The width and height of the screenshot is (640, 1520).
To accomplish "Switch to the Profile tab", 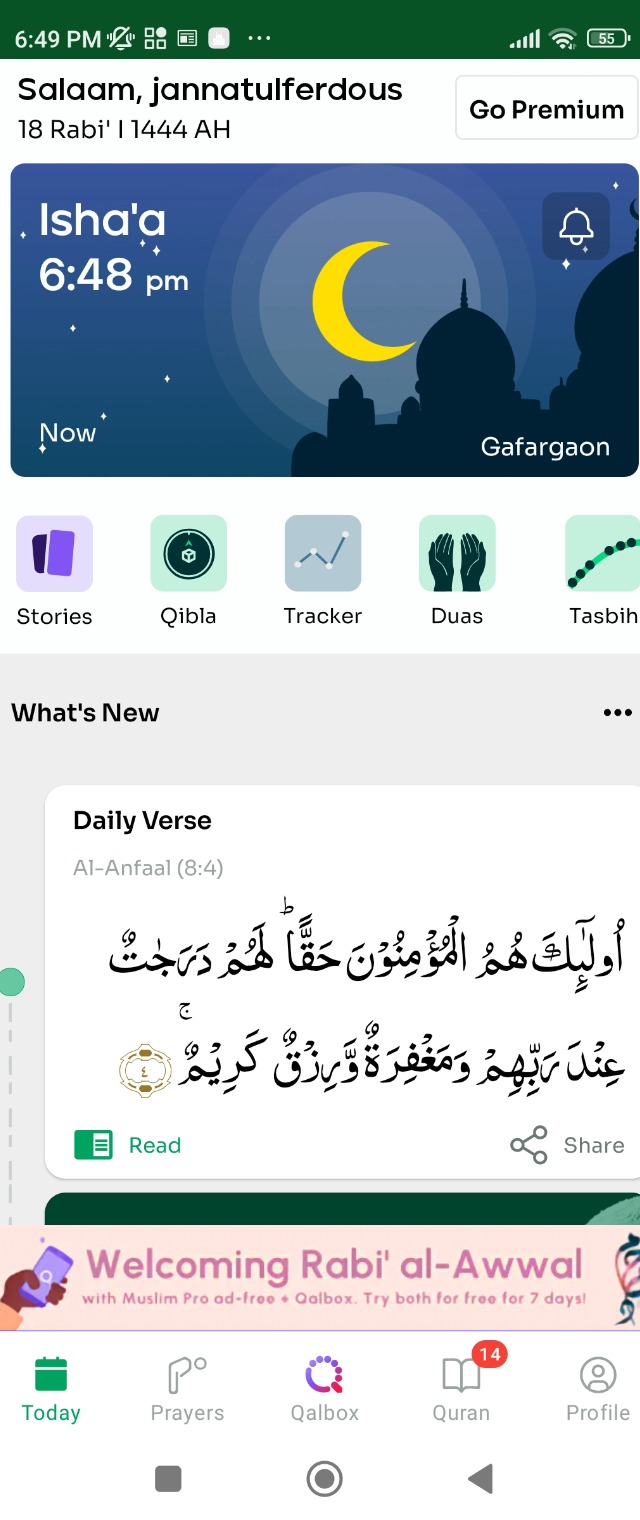I will (x=597, y=1388).
